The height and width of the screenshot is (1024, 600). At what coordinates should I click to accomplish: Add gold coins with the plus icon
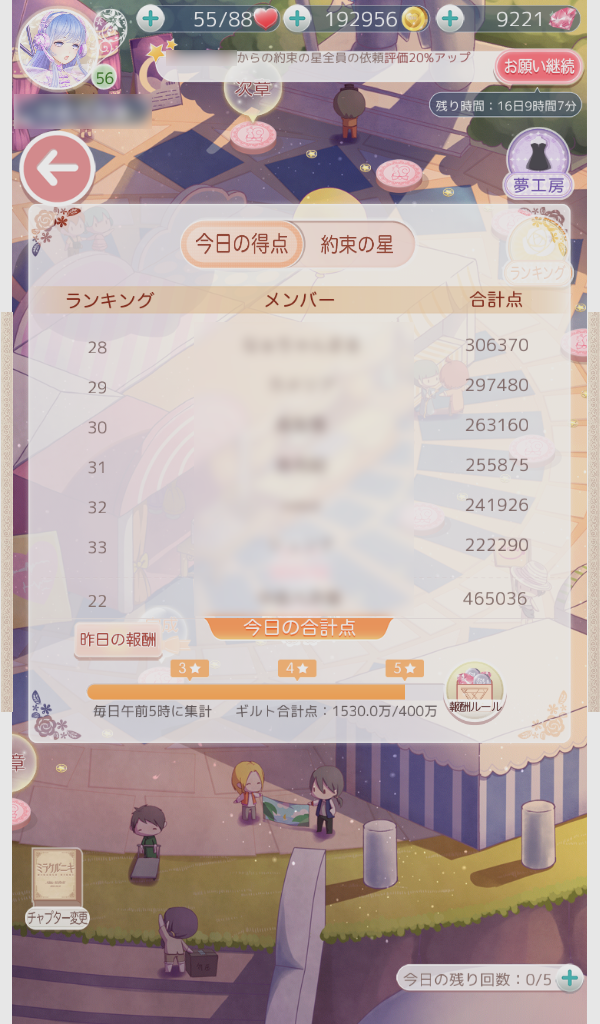coord(298,19)
